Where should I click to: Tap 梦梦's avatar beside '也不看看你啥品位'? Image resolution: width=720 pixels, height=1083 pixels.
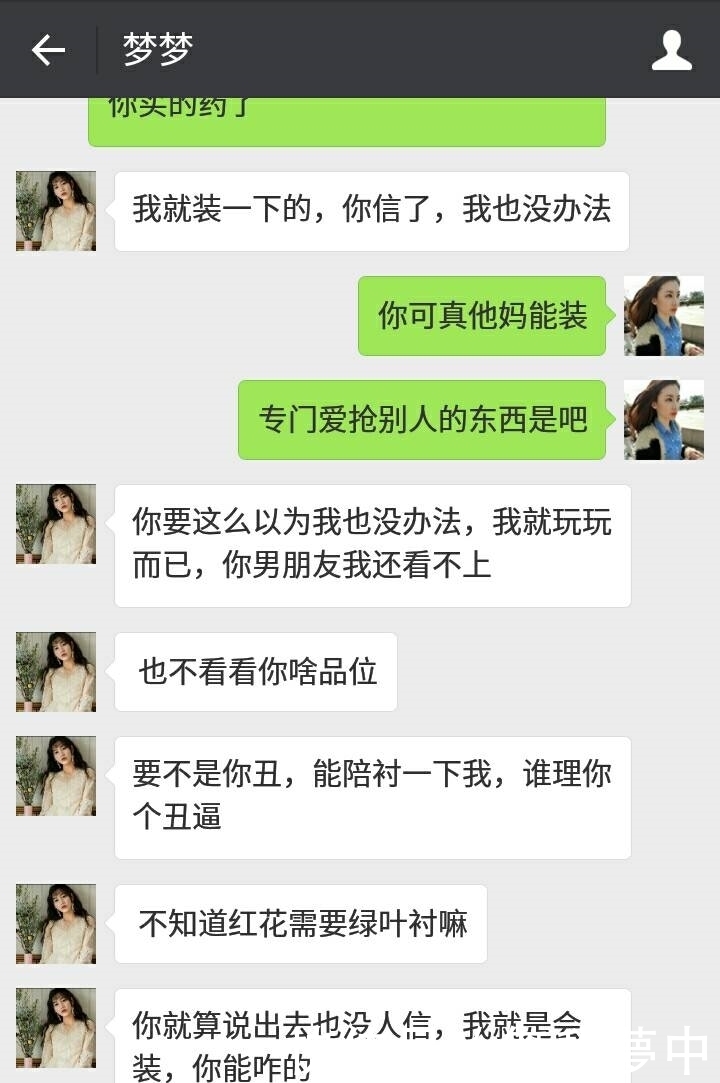coord(55,672)
